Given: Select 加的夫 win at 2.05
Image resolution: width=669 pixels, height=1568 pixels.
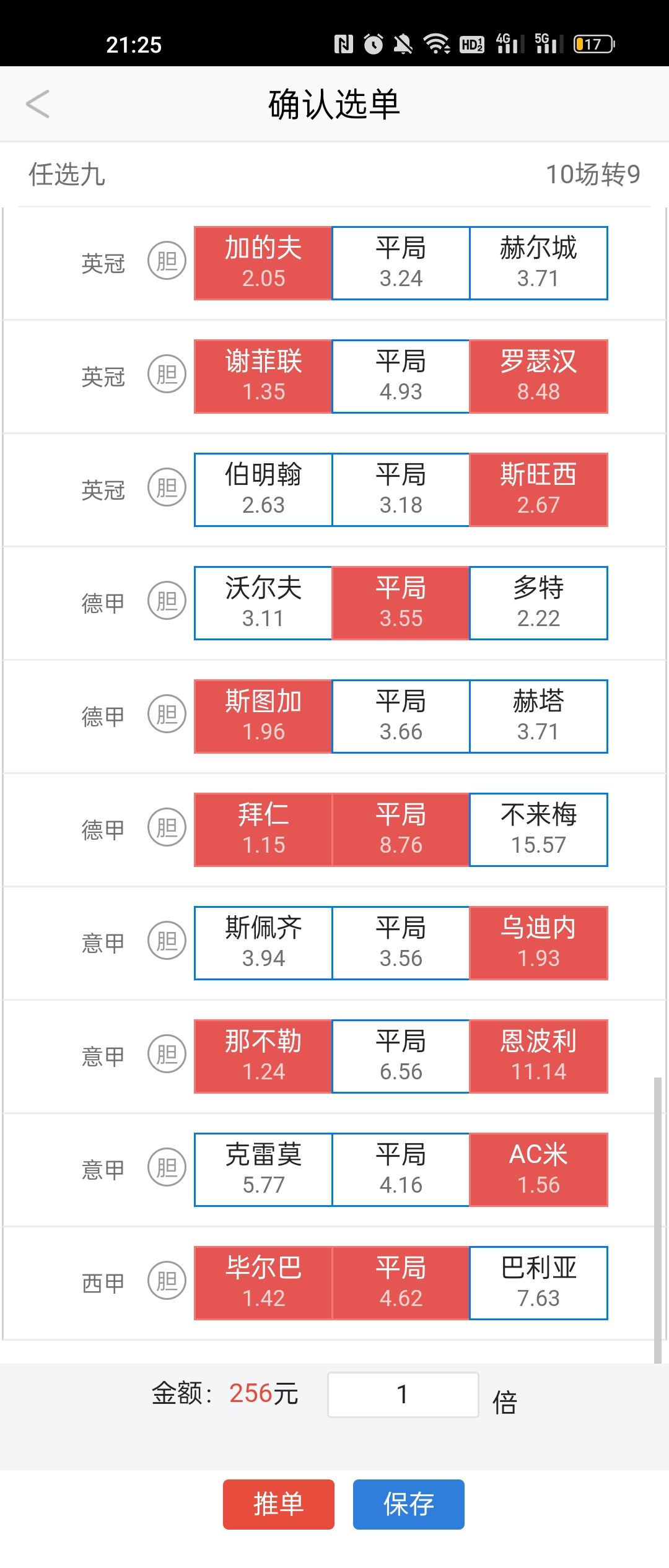Looking at the screenshot, I should coord(263,263).
